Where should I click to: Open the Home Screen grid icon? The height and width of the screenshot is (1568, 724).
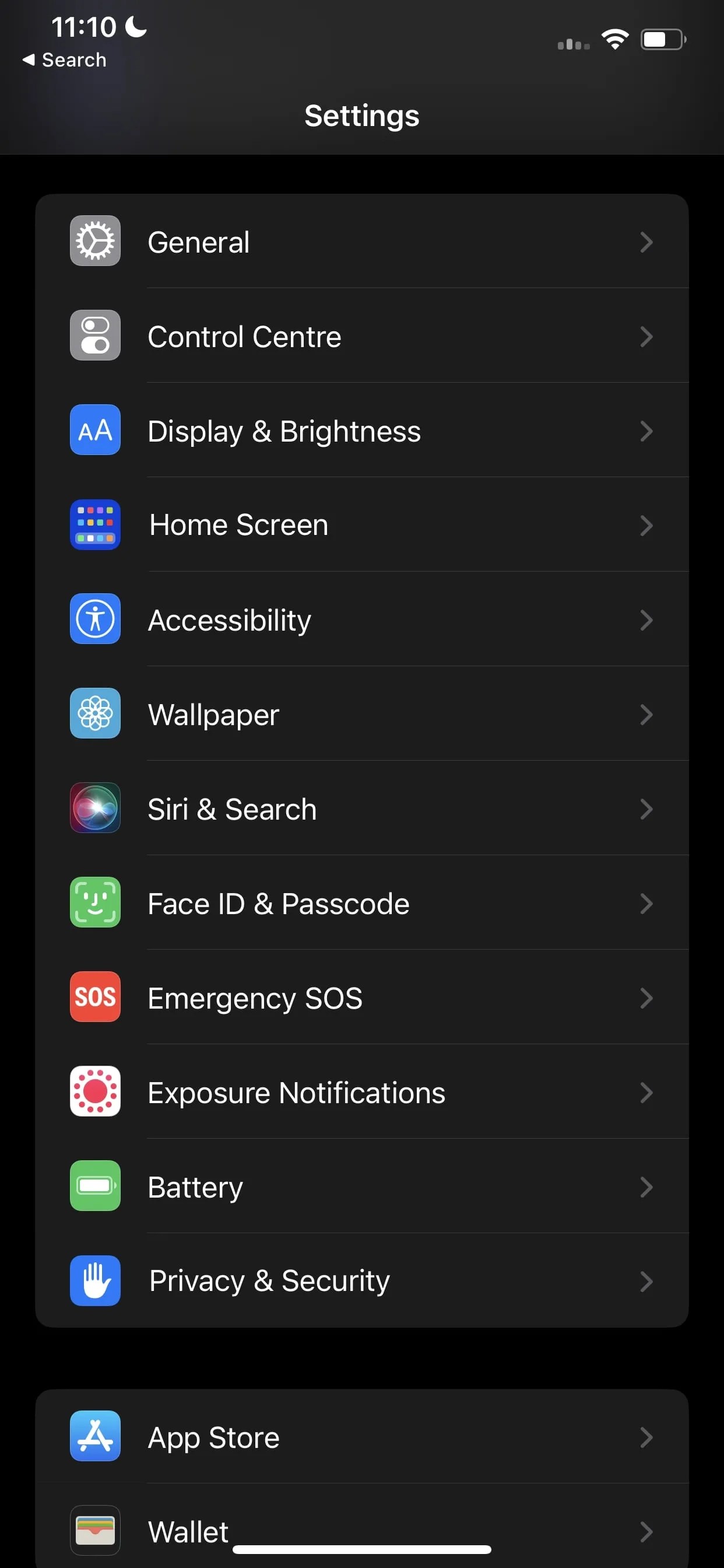coord(95,524)
